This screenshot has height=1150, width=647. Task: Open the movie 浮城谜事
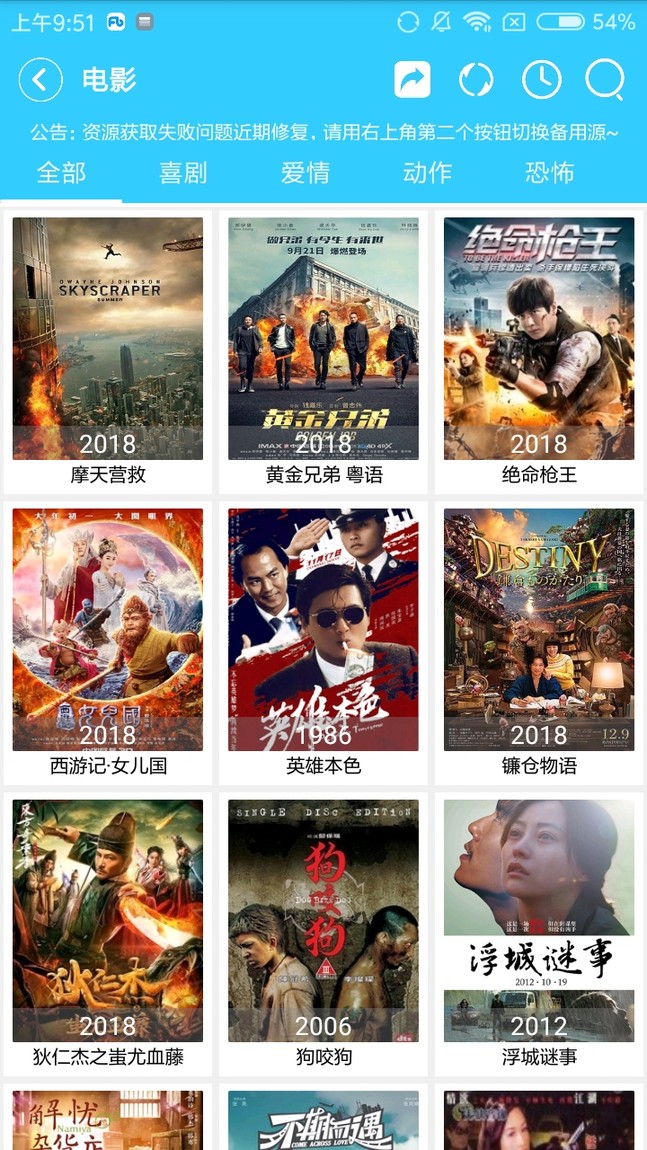(539, 934)
